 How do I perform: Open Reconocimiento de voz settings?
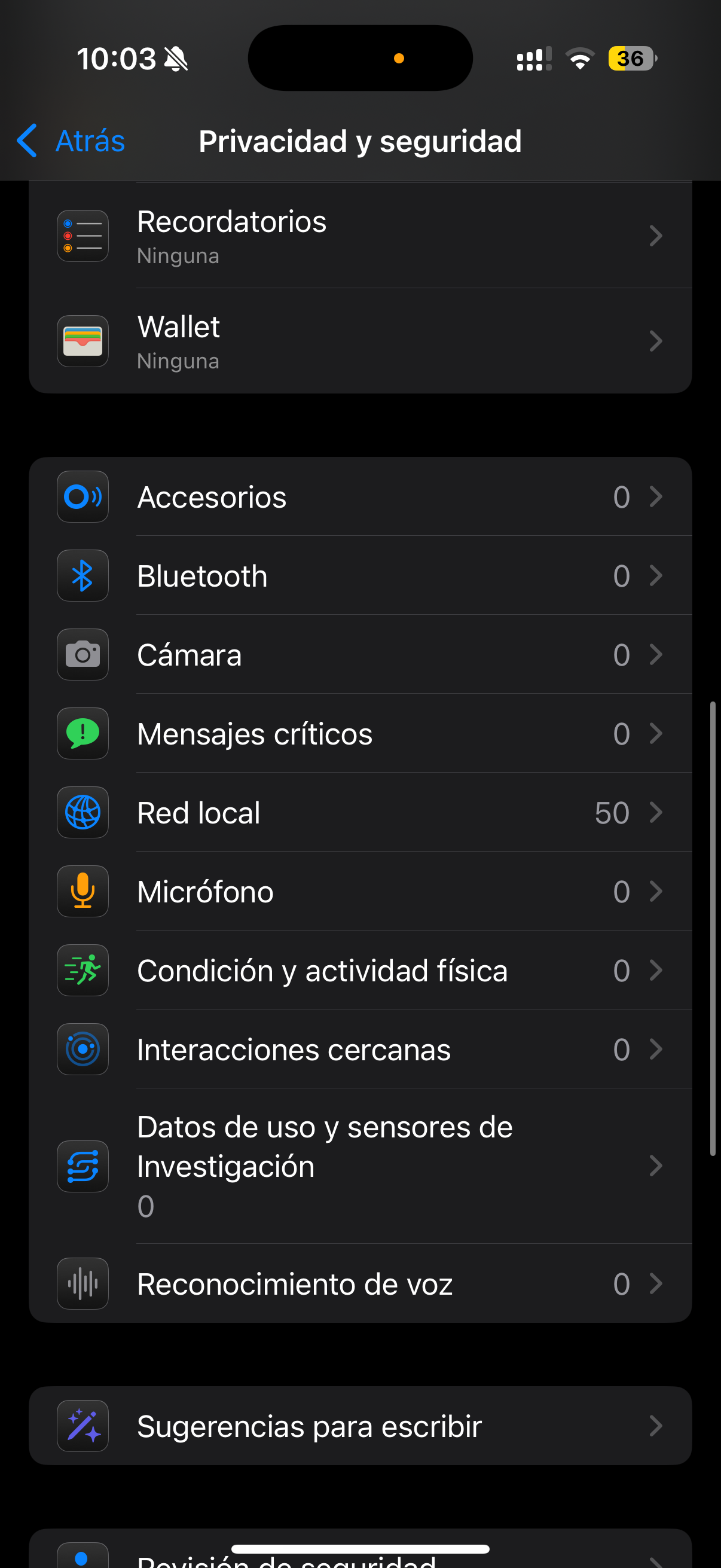click(359, 1284)
